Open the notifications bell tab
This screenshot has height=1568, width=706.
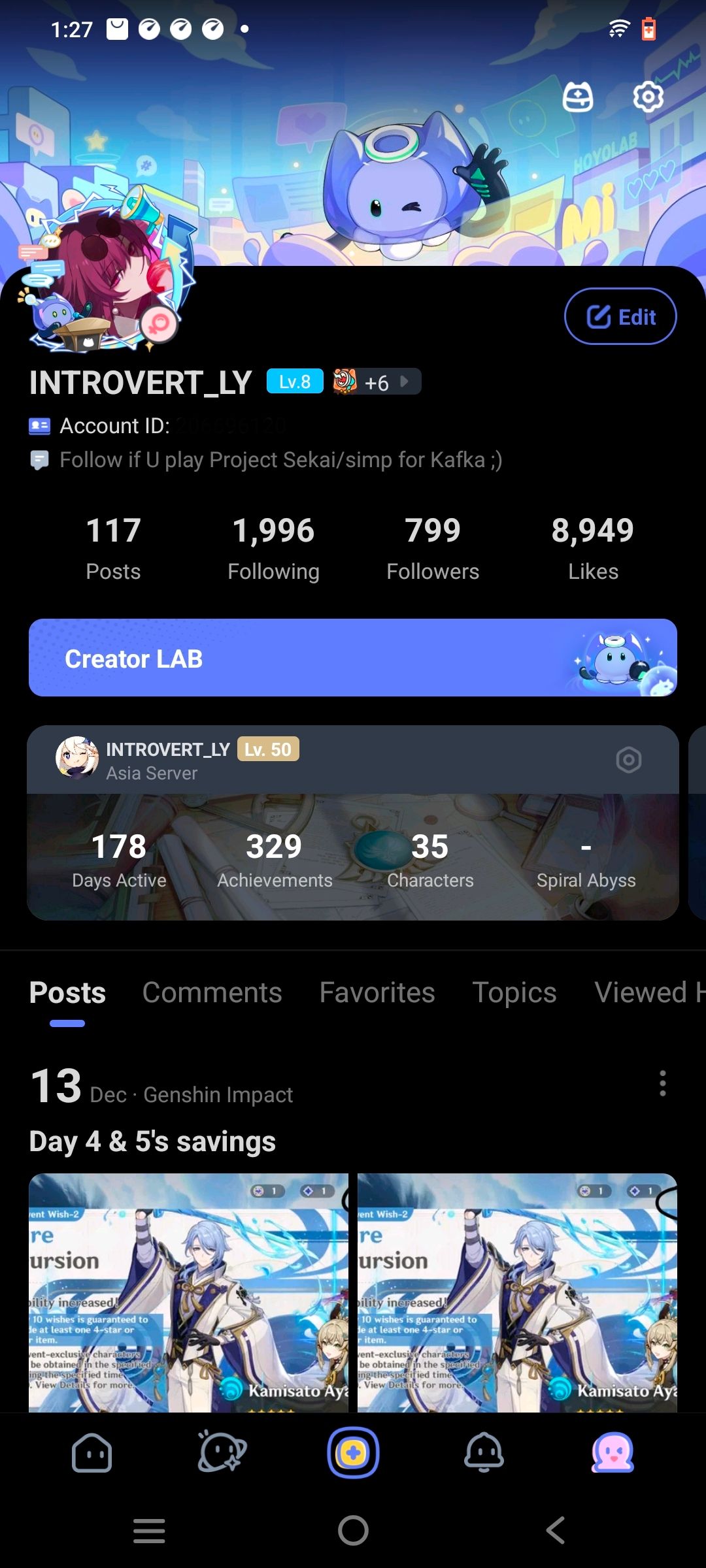[x=484, y=1453]
